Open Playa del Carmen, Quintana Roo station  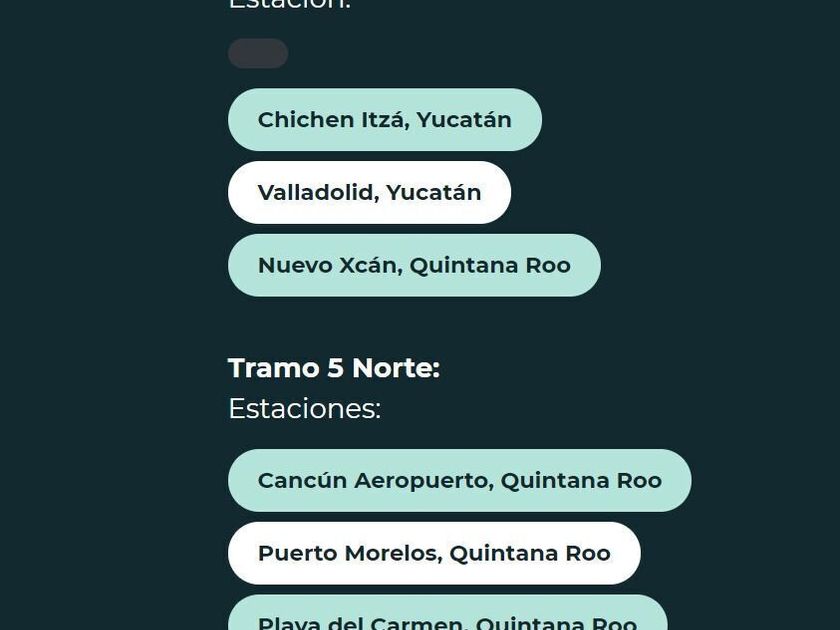pyautogui.click(x=447, y=618)
